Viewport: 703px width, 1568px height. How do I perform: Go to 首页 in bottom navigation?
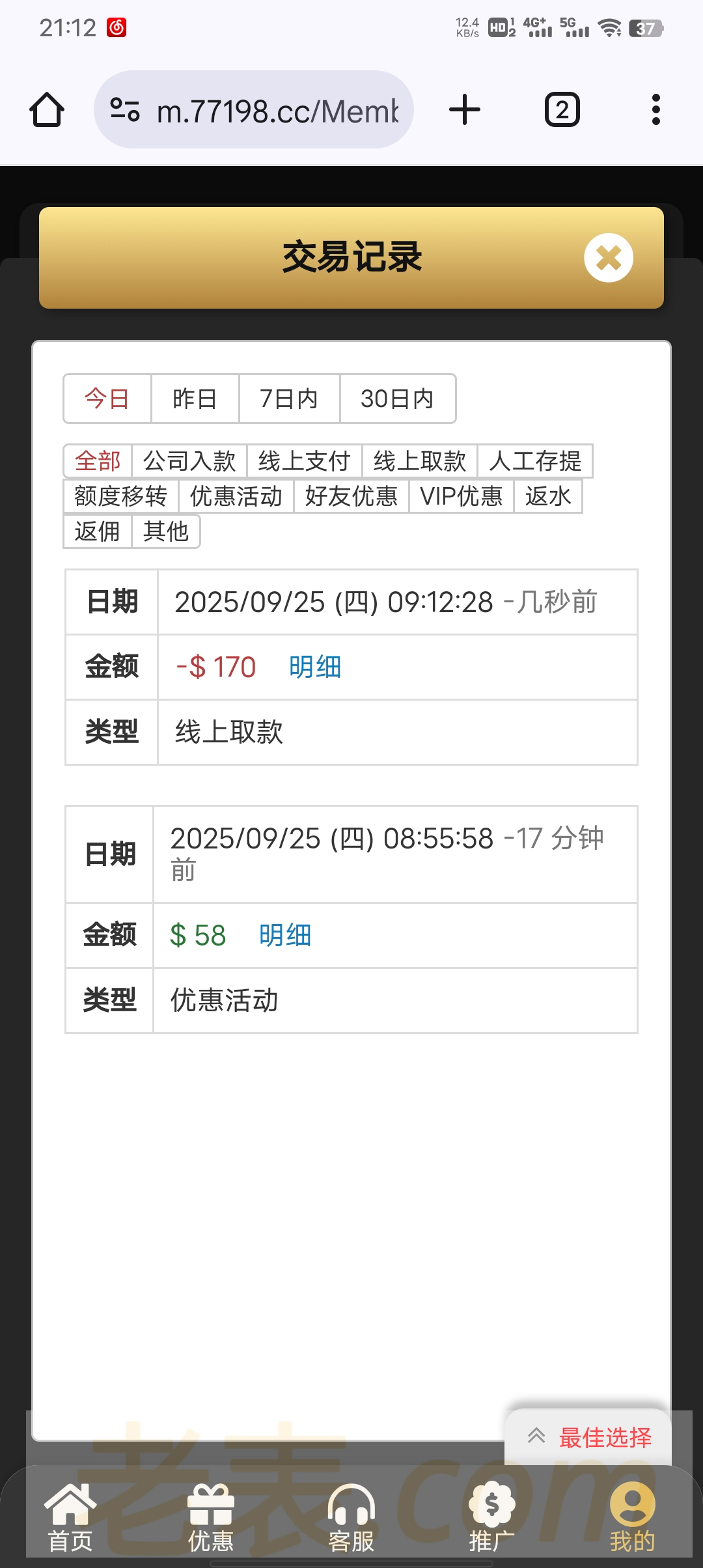click(70, 1517)
